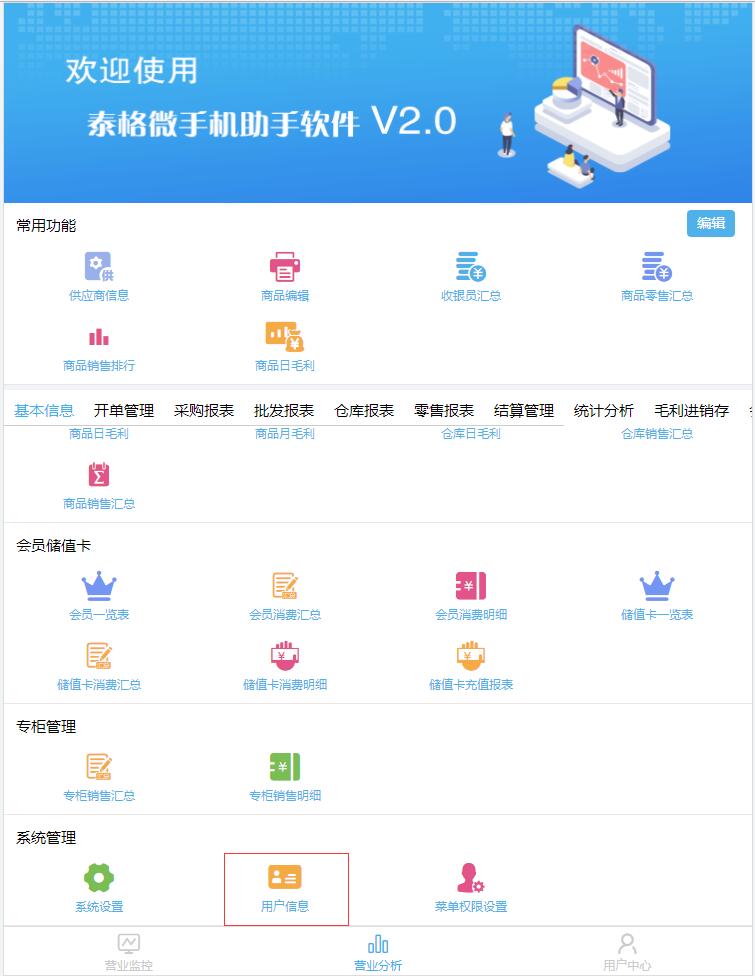Open 储值卡充值报表
755x976 pixels.
click(471, 665)
